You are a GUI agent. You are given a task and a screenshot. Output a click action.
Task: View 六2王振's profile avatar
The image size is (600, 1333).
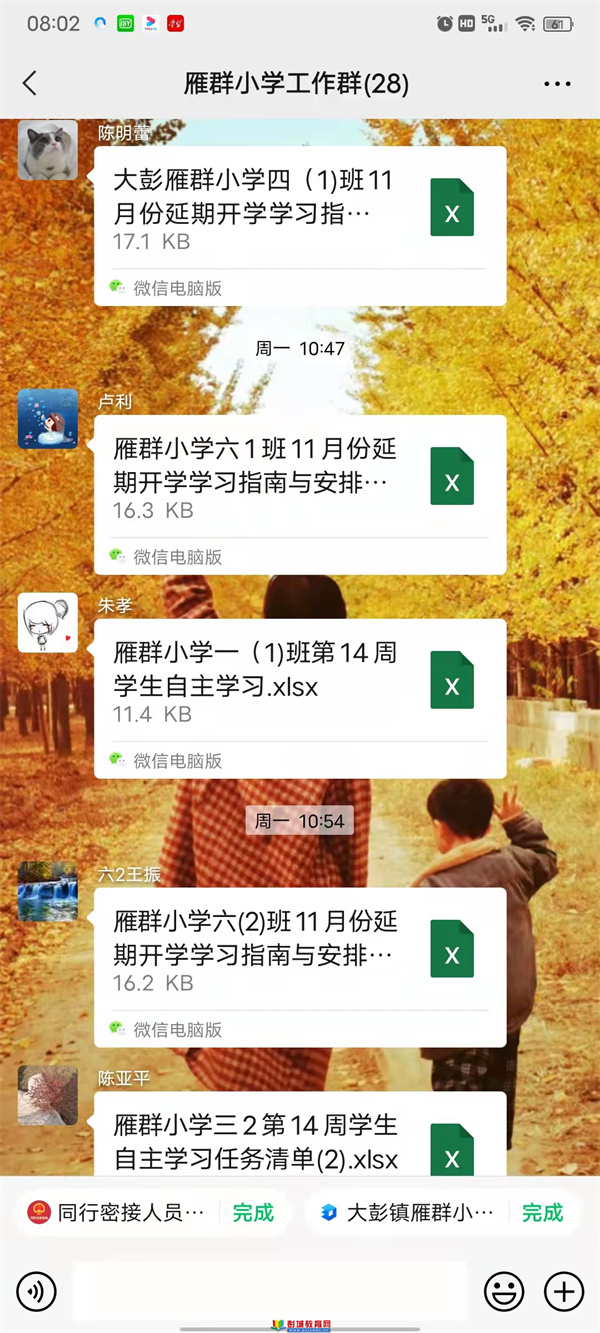point(48,891)
